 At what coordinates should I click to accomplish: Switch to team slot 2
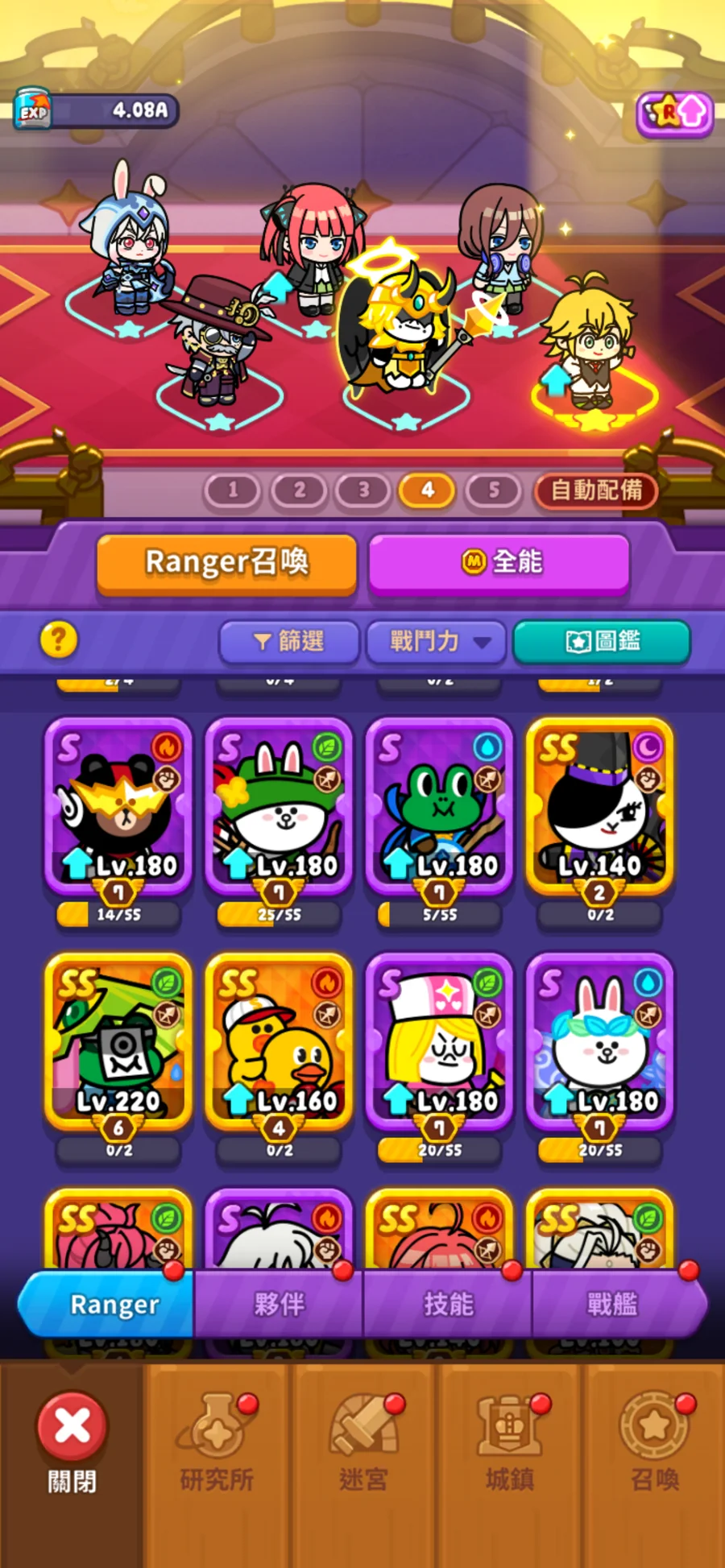(300, 490)
